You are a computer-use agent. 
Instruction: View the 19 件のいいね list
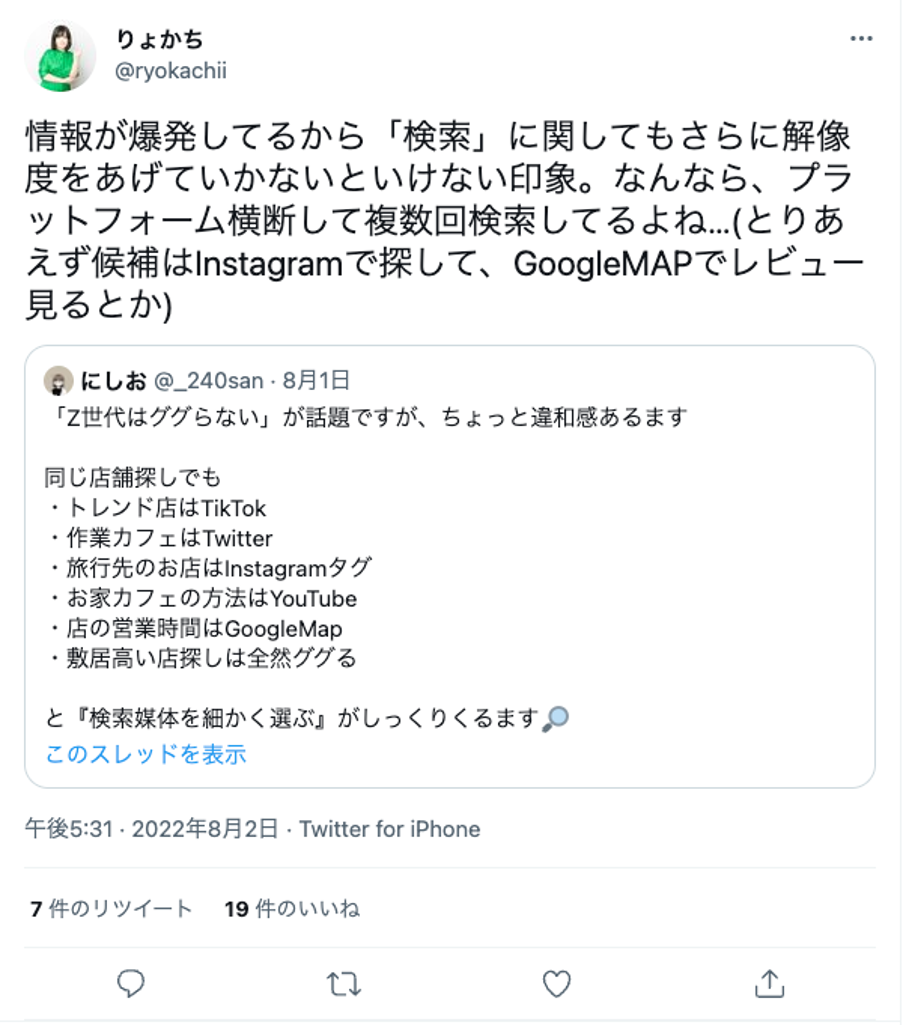[x=292, y=909]
